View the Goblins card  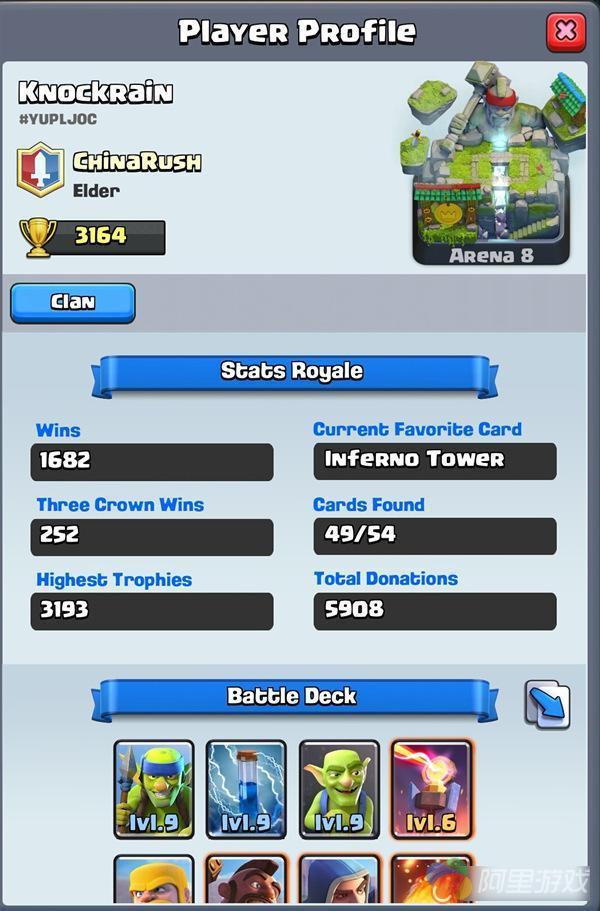[x=339, y=790]
